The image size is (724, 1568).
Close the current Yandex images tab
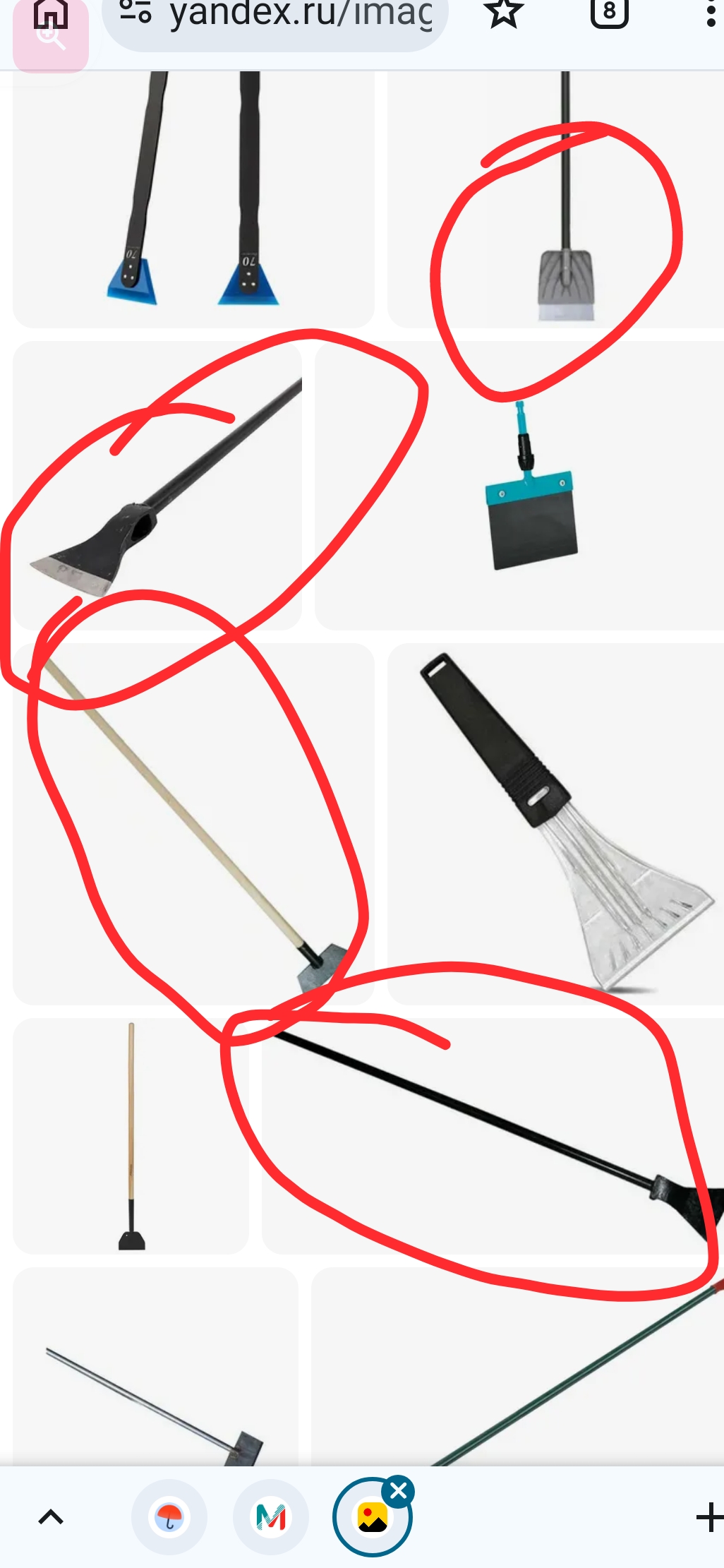coord(399,1491)
